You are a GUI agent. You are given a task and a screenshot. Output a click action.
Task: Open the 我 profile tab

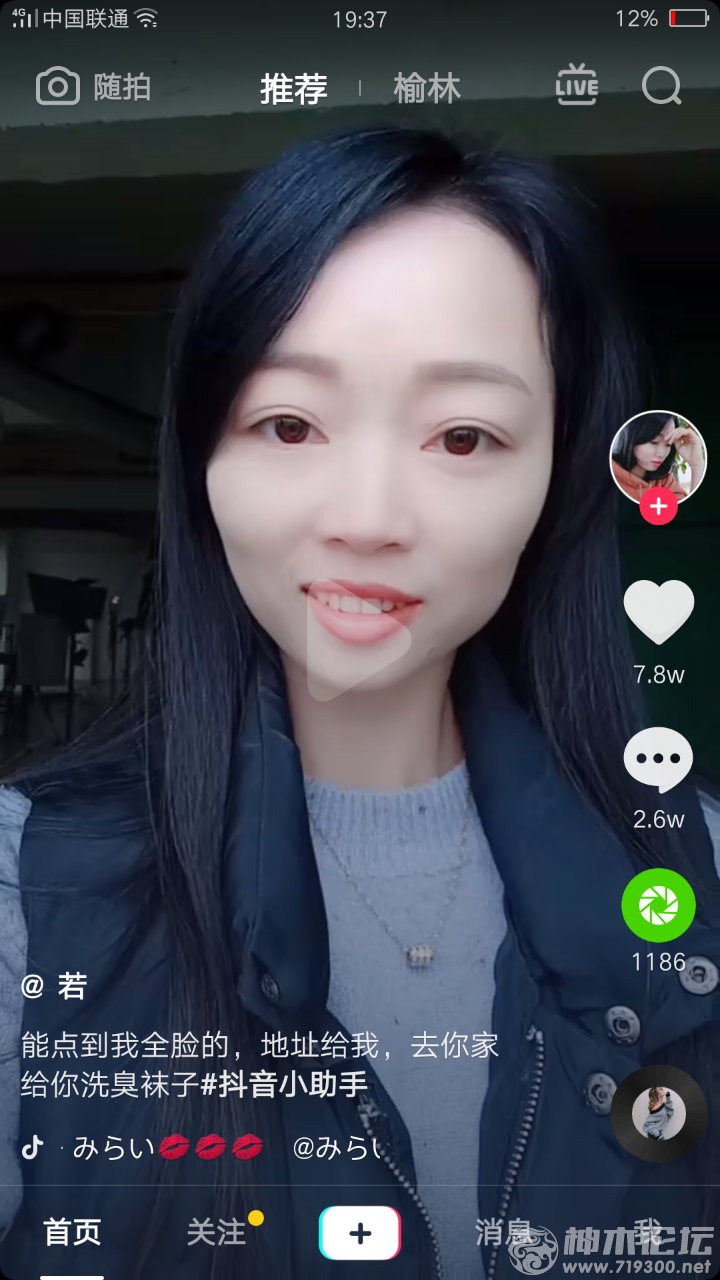point(648,1232)
